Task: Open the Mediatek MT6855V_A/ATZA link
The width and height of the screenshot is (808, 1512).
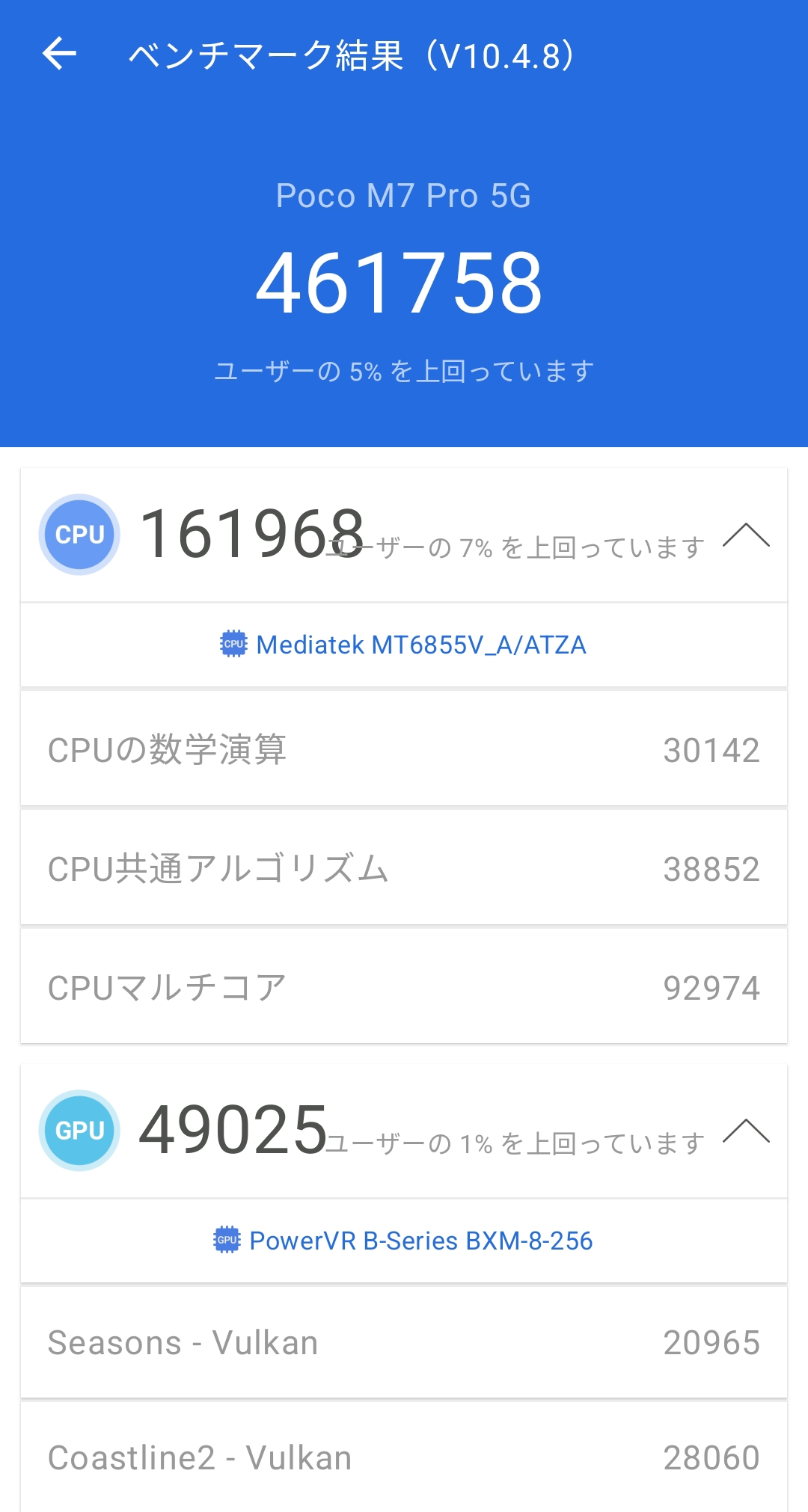Action: click(x=403, y=645)
